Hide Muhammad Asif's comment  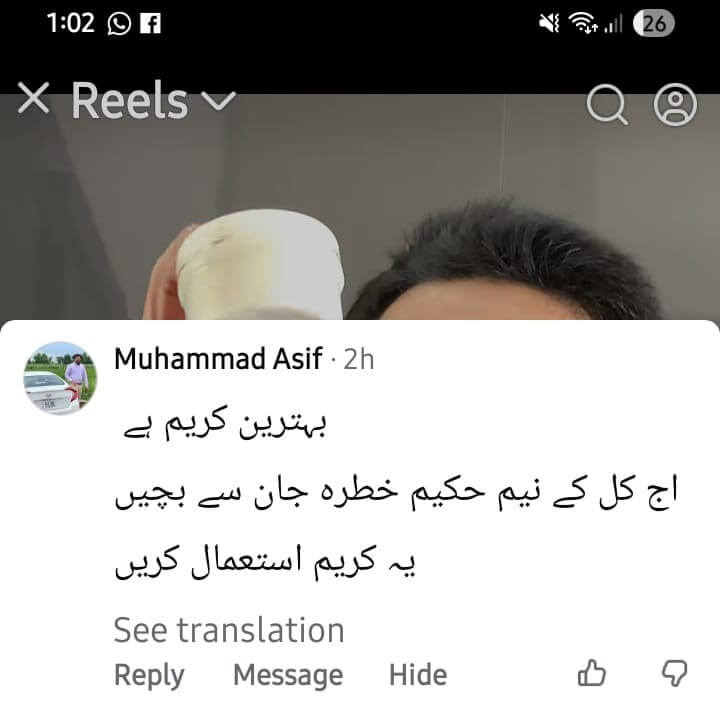click(417, 675)
